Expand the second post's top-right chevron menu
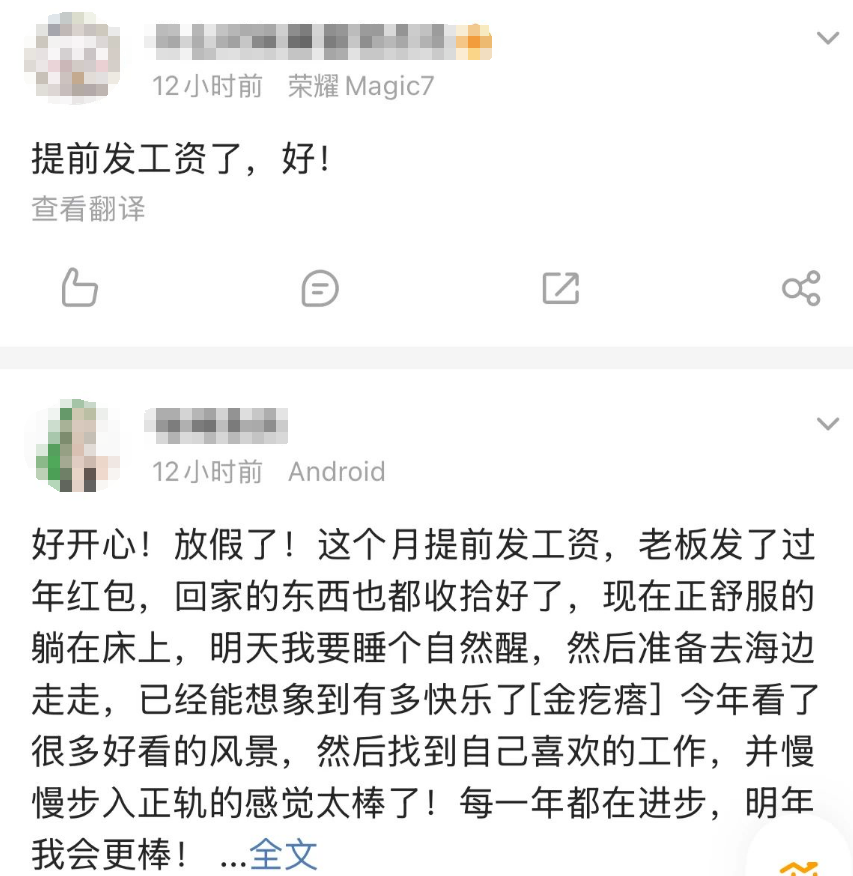 click(x=827, y=422)
